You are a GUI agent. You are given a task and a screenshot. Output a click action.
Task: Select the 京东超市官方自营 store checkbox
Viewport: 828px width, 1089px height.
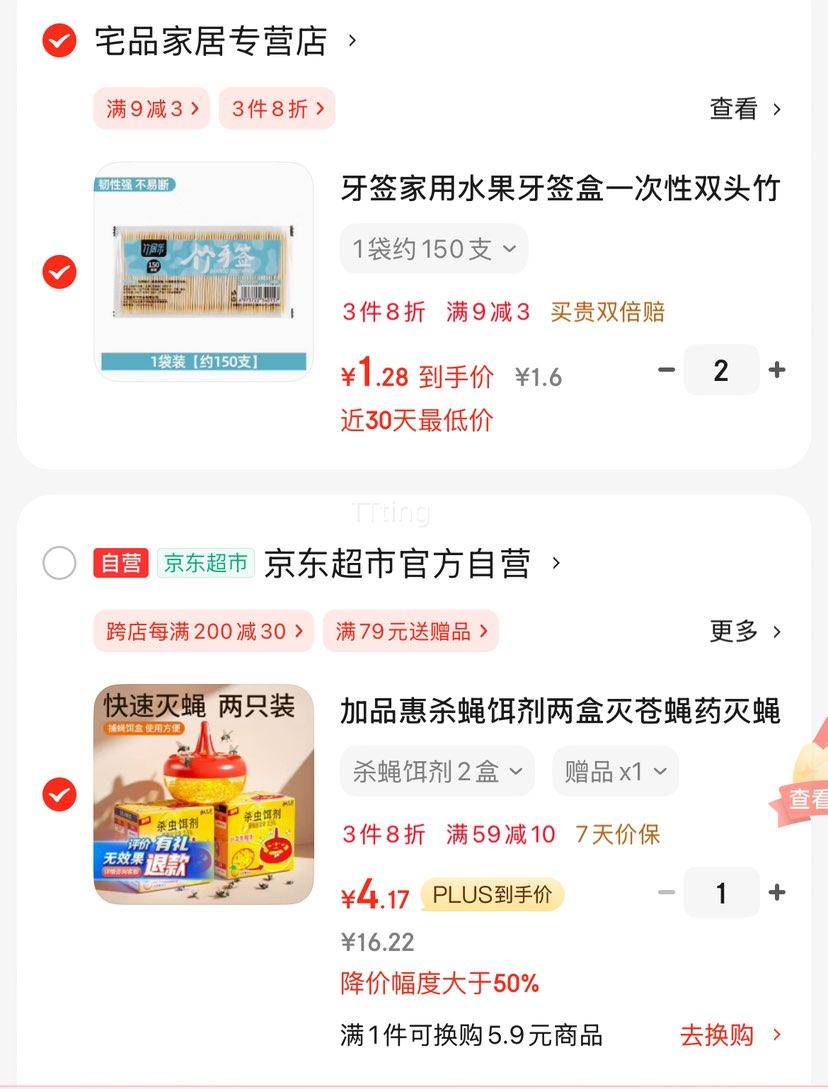tap(59, 563)
